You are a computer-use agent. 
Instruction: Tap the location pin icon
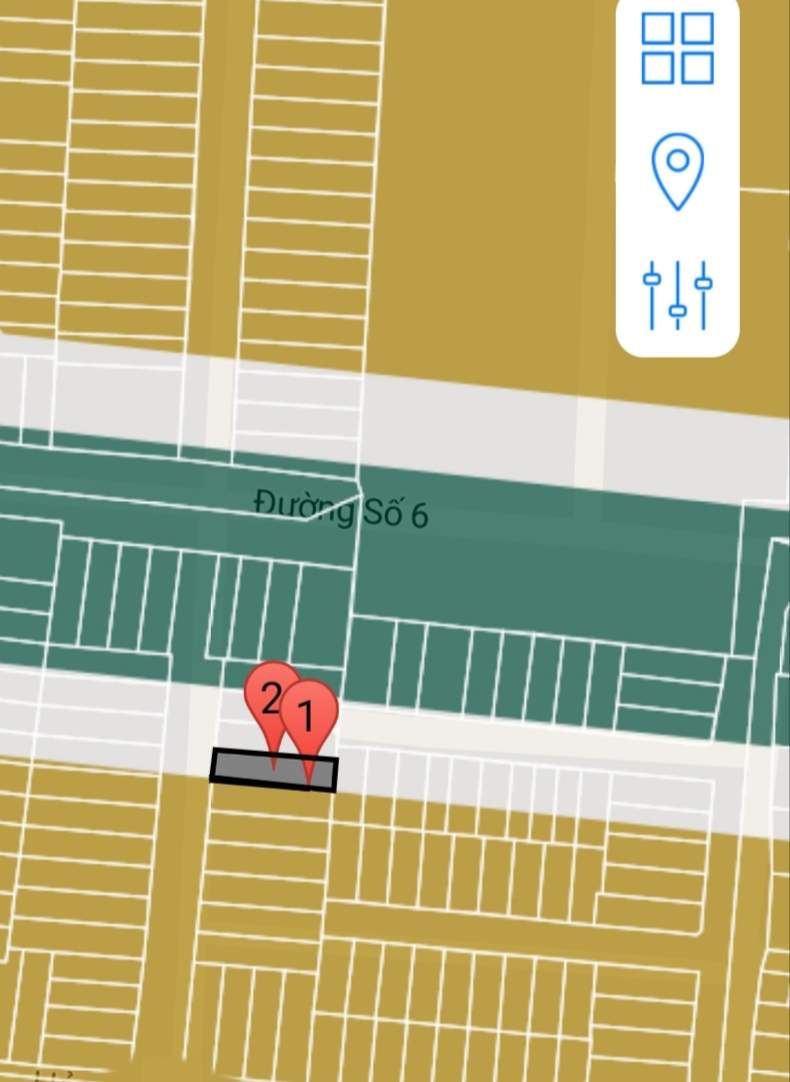(x=677, y=170)
